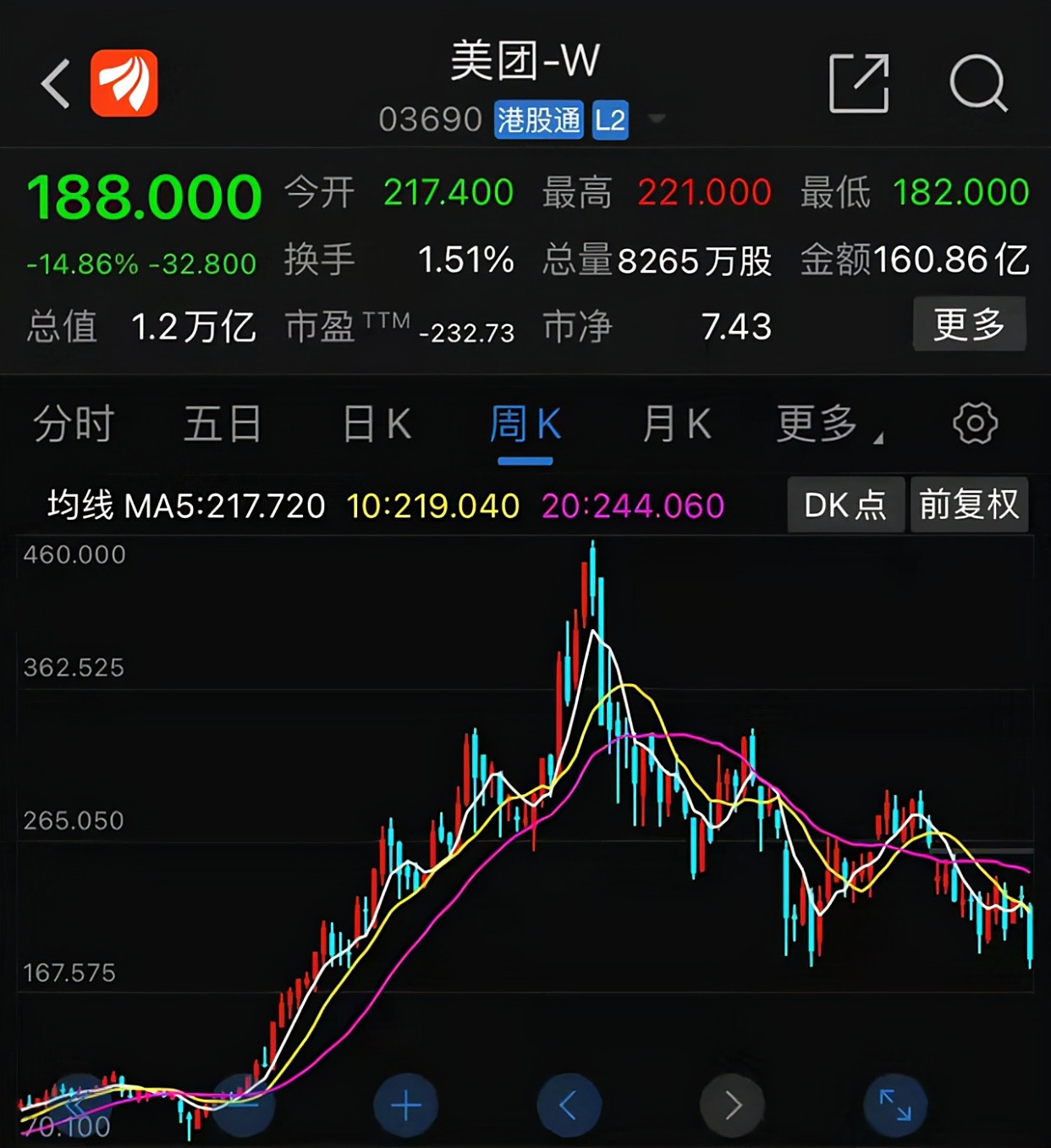Open the share screenshot icon
Image resolution: width=1051 pixels, height=1148 pixels.
click(x=859, y=82)
